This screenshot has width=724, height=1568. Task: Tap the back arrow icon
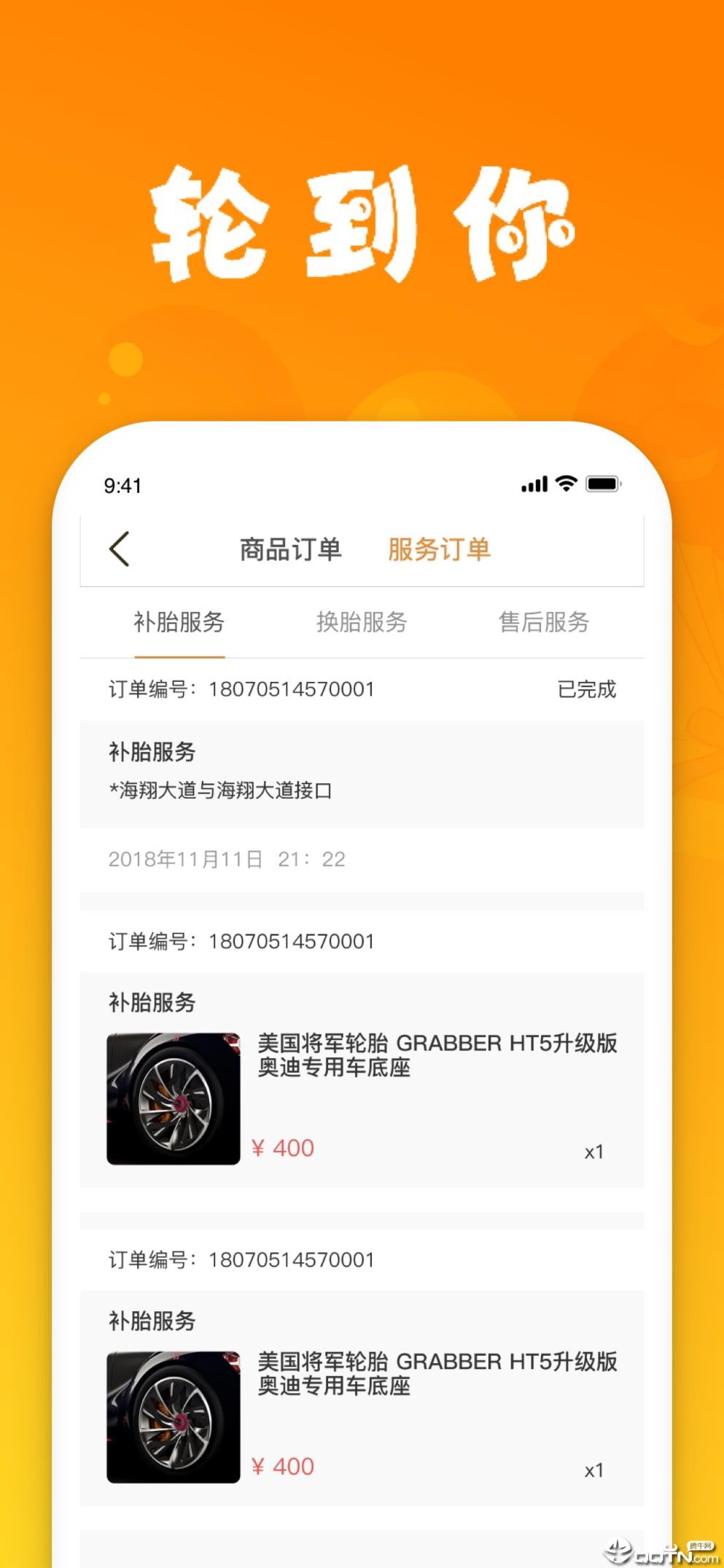click(119, 550)
